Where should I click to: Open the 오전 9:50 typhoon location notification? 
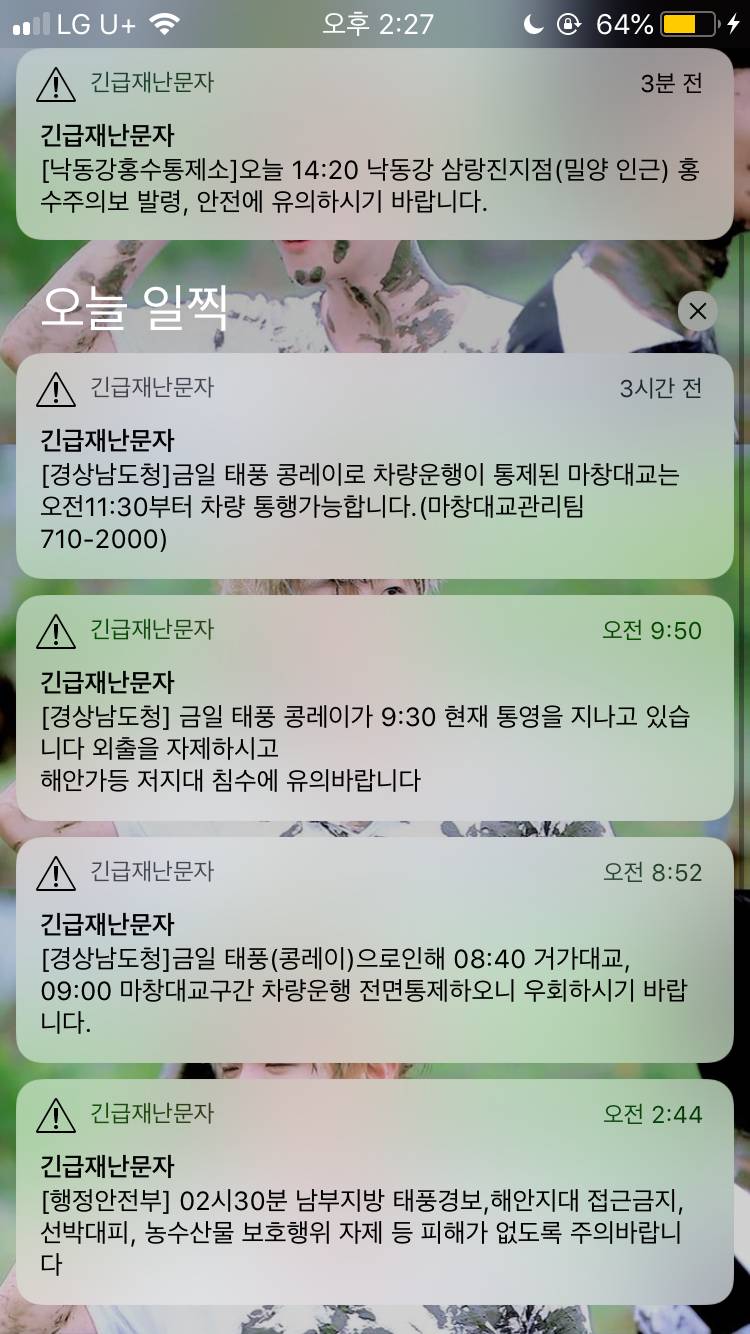(x=375, y=710)
